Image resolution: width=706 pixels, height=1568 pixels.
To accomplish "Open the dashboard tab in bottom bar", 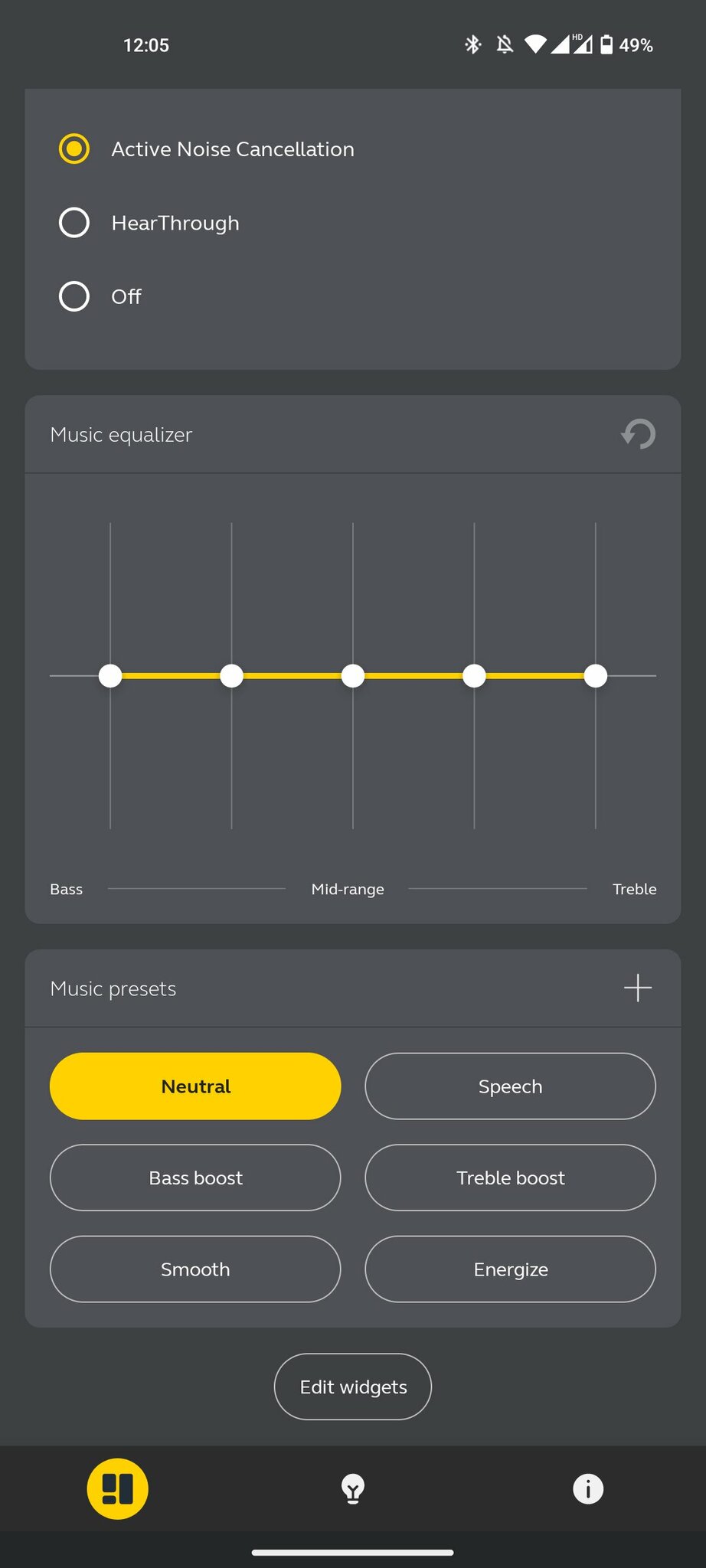I will (x=117, y=1489).
